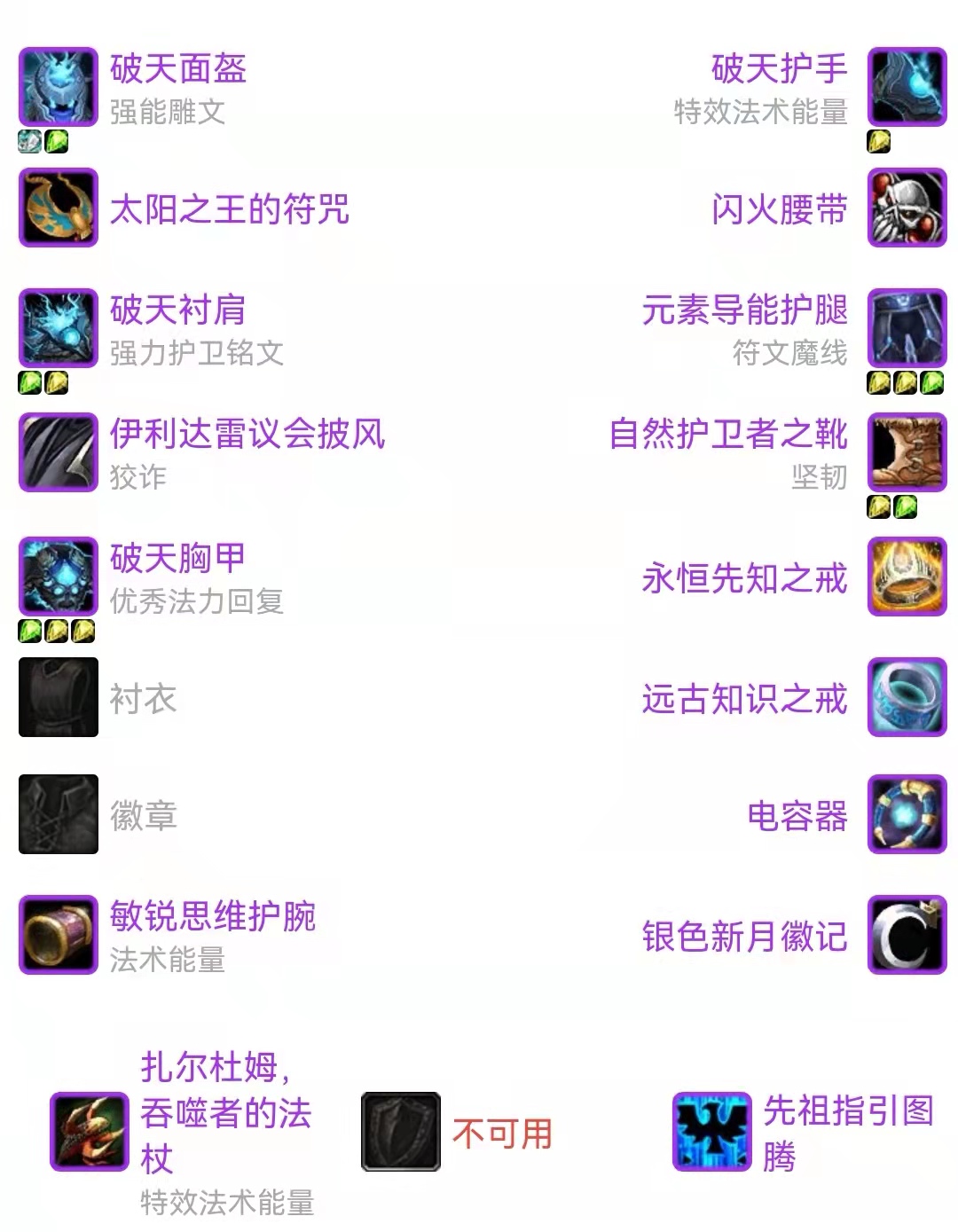Open the 破天胸甲 chest item
This screenshot has height=1232, width=958.
(x=59, y=577)
